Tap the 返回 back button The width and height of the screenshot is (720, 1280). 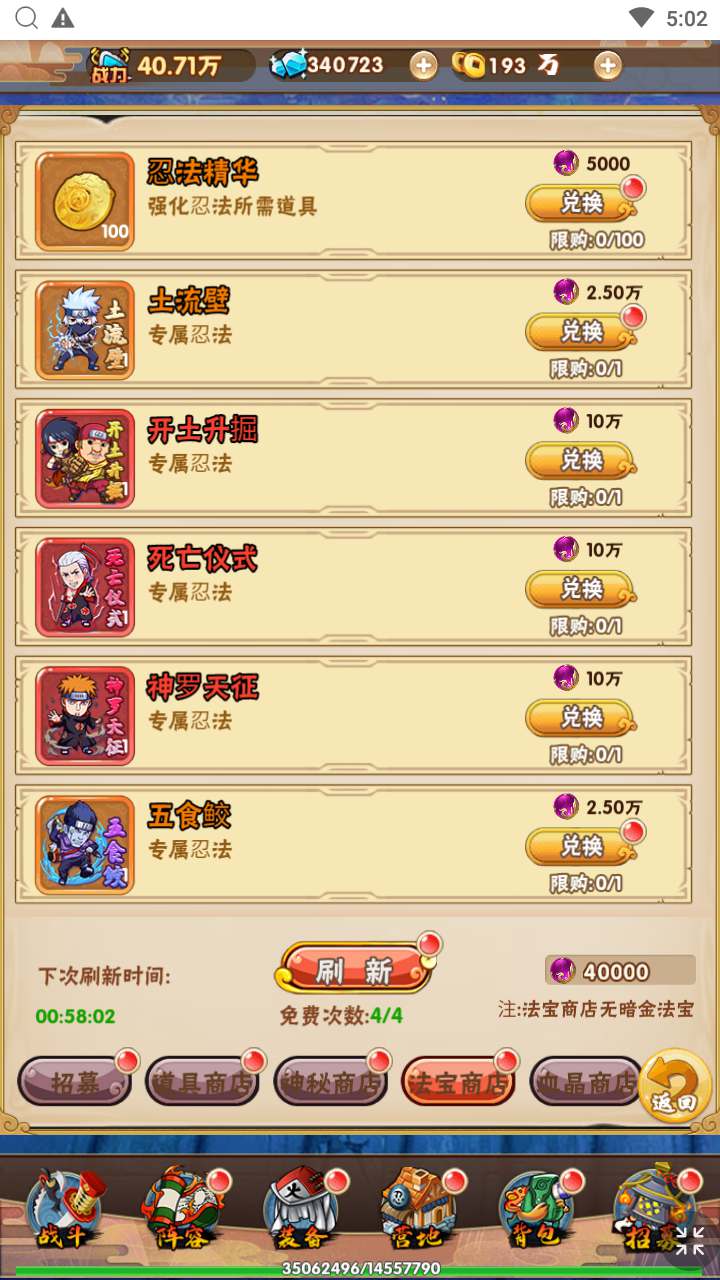click(x=675, y=1085)
